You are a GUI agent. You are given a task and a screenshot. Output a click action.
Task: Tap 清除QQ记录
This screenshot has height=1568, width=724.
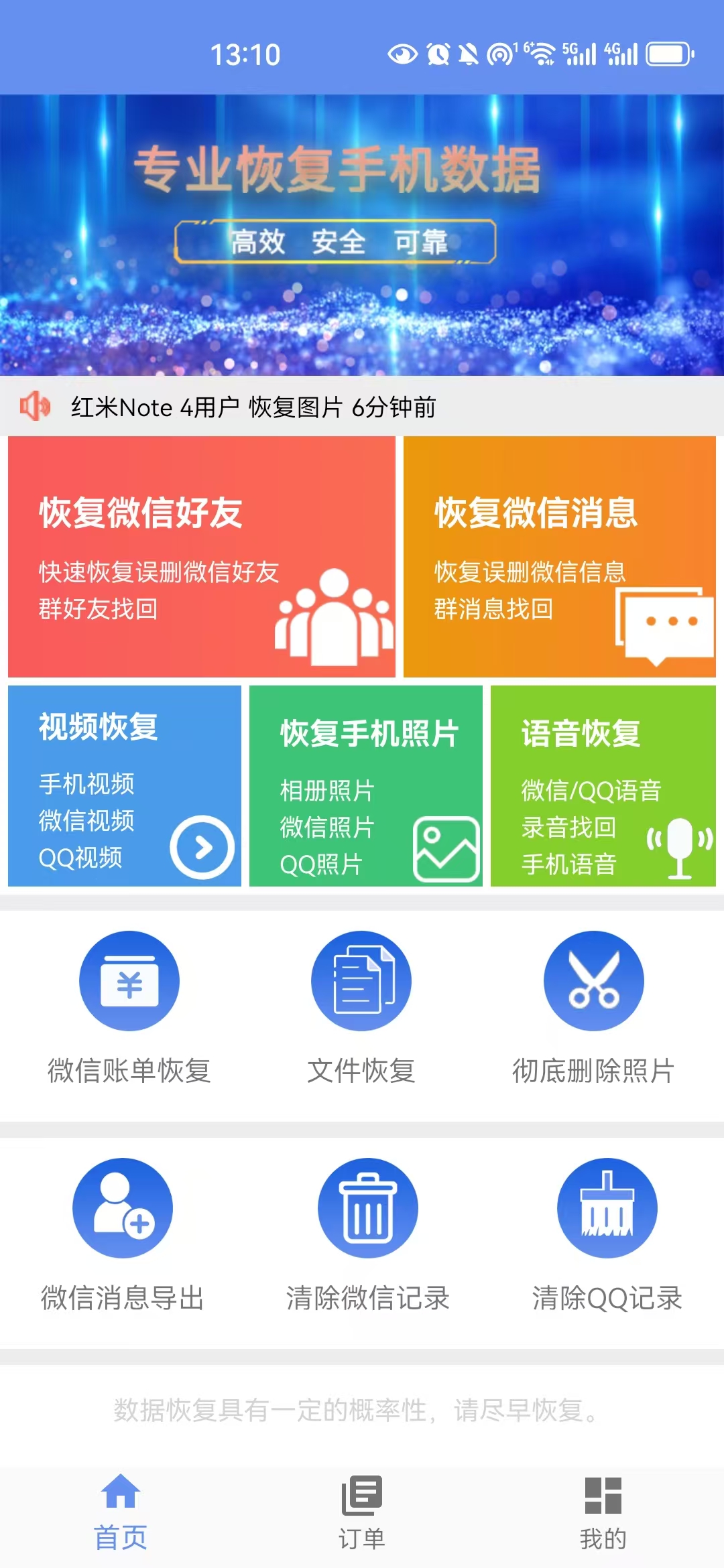[607, 1236]
